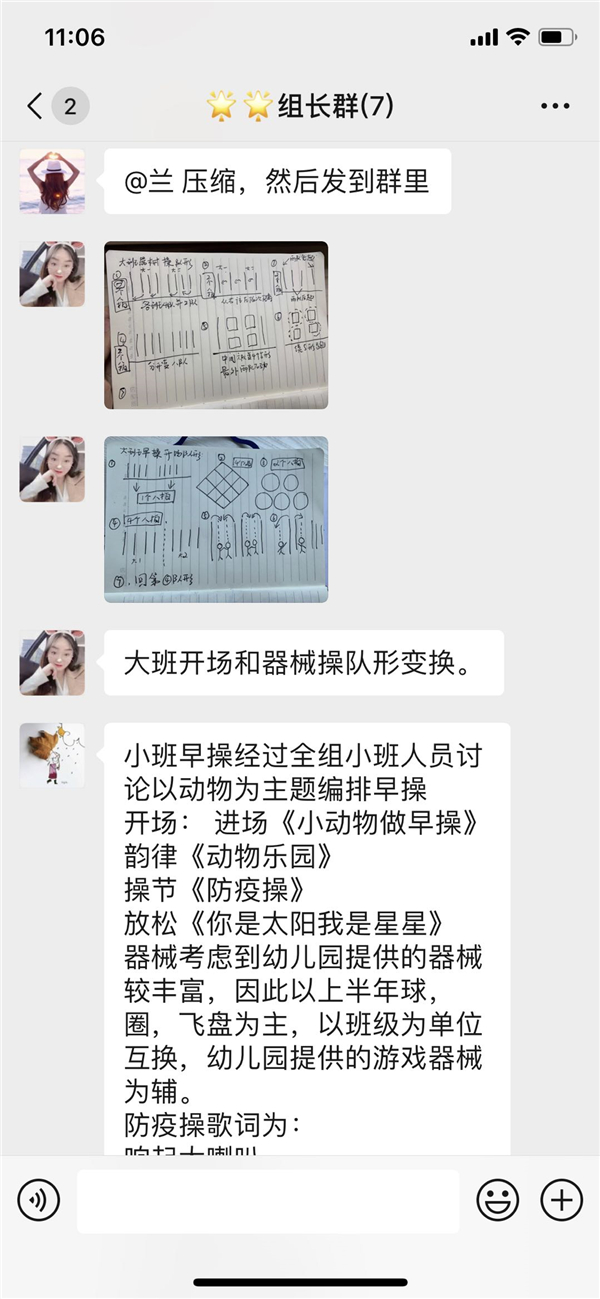Tap the message text field

coord(268,1200)
